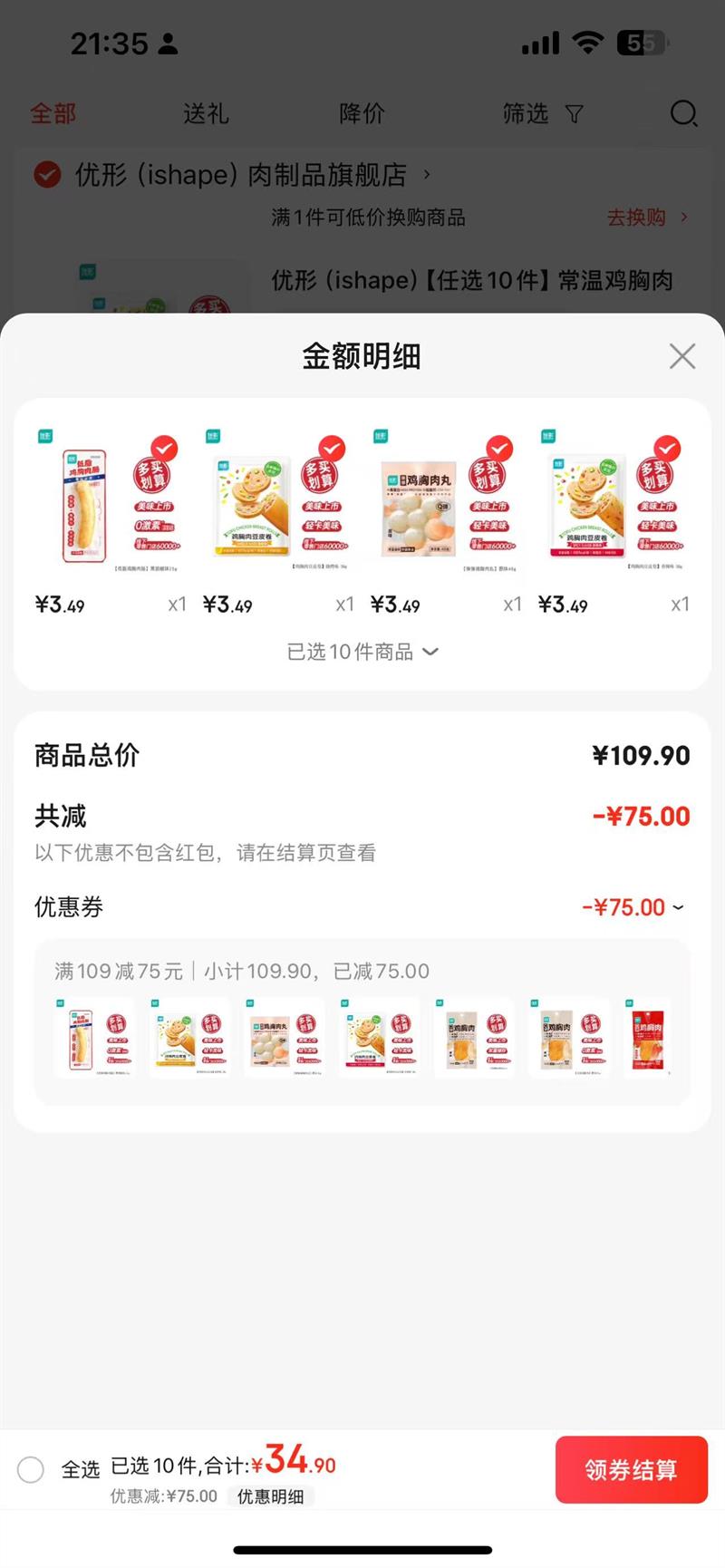The height and width of the screenshot is (1568, 725).
Task: Open the 优形（ishape）肉制品旗舰店 store page
Action: click(x=236, y=174)
